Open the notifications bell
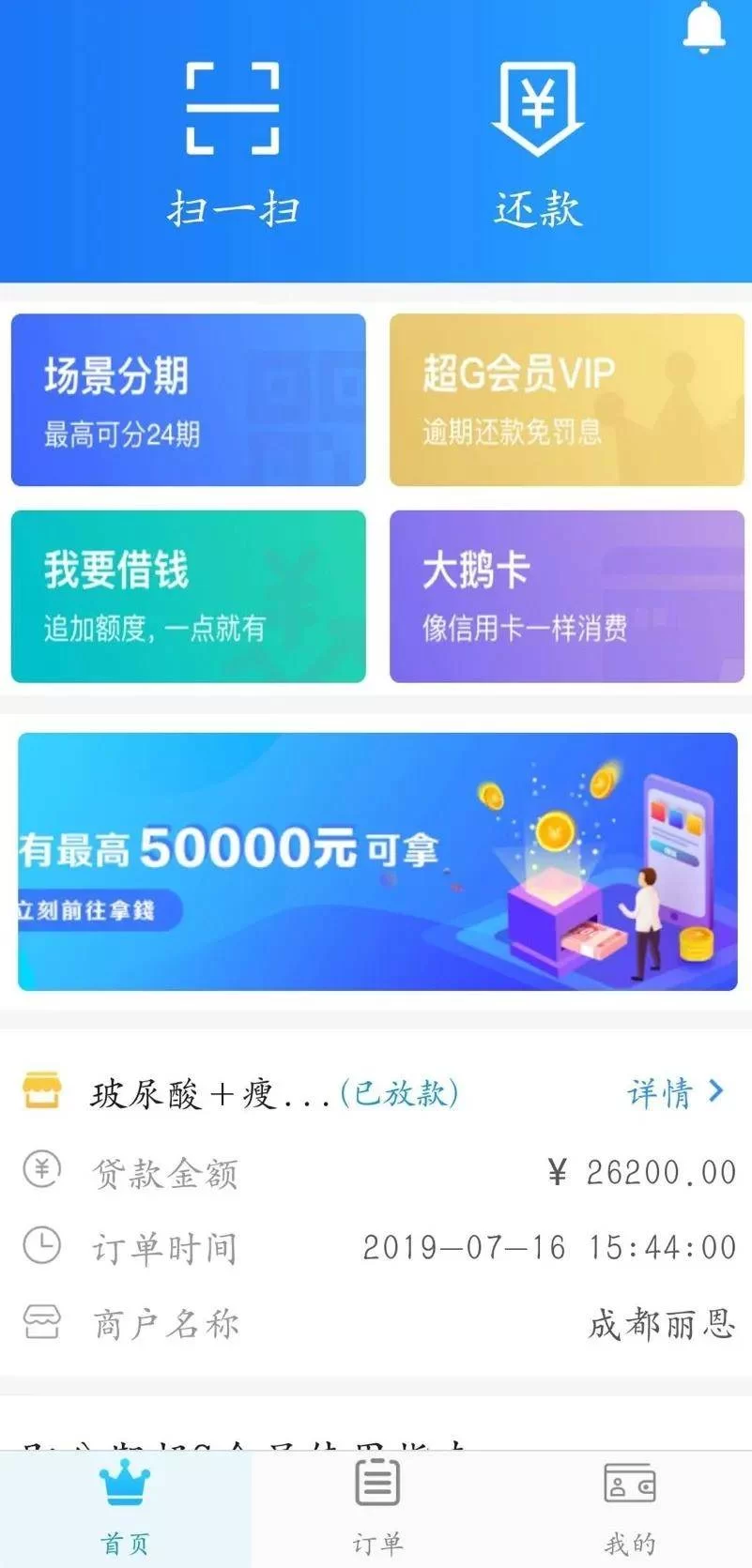The image size is (752, 1568). coord(703,26)
